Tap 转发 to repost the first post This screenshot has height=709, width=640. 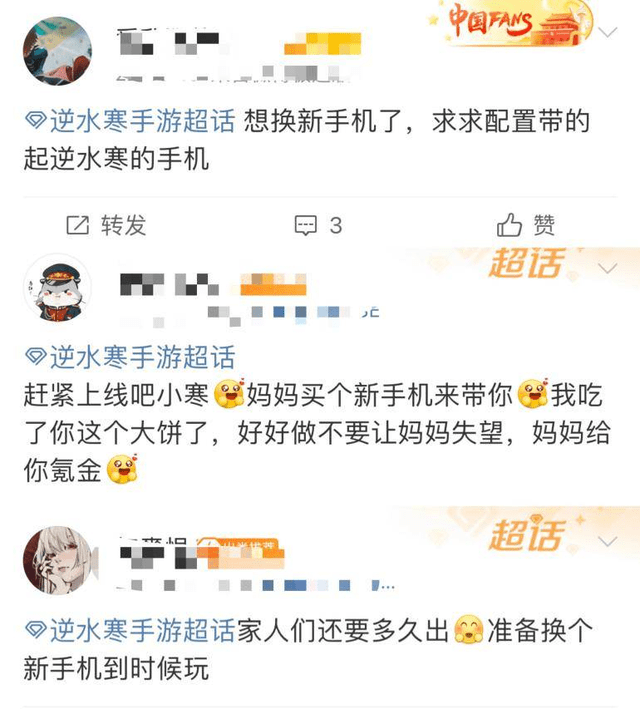106,225
